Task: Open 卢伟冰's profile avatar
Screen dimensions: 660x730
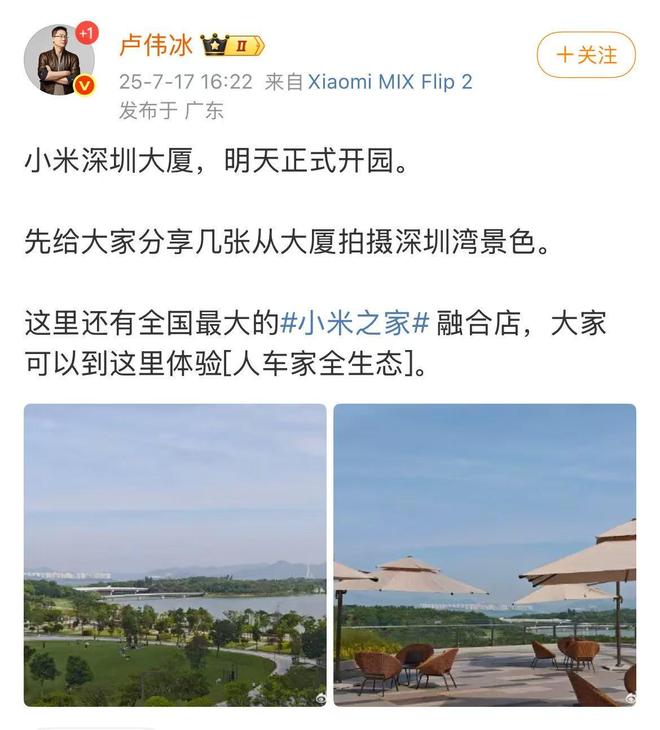Action: [59, 61]
